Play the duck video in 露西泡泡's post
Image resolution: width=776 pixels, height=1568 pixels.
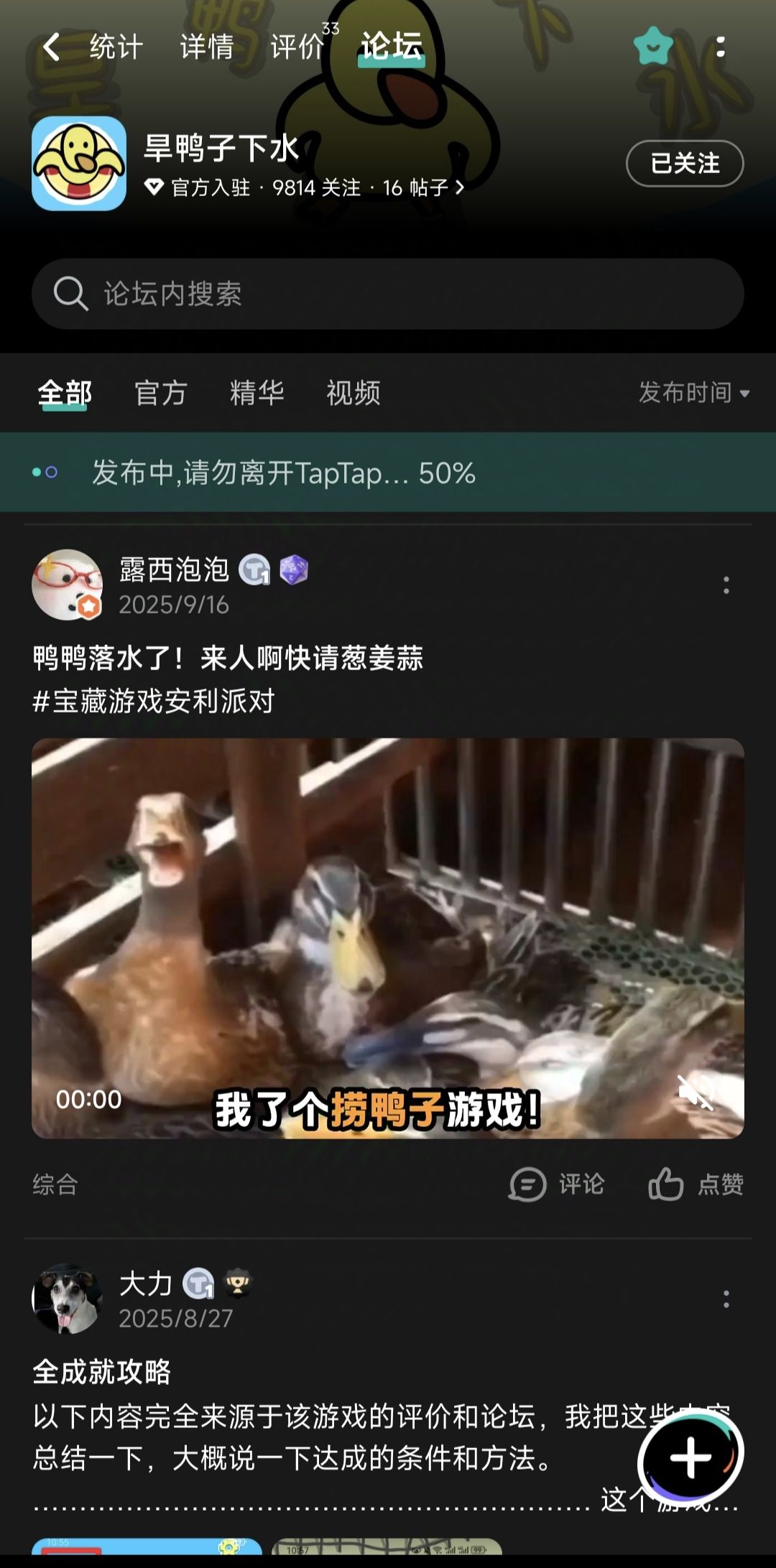point(388,938)
